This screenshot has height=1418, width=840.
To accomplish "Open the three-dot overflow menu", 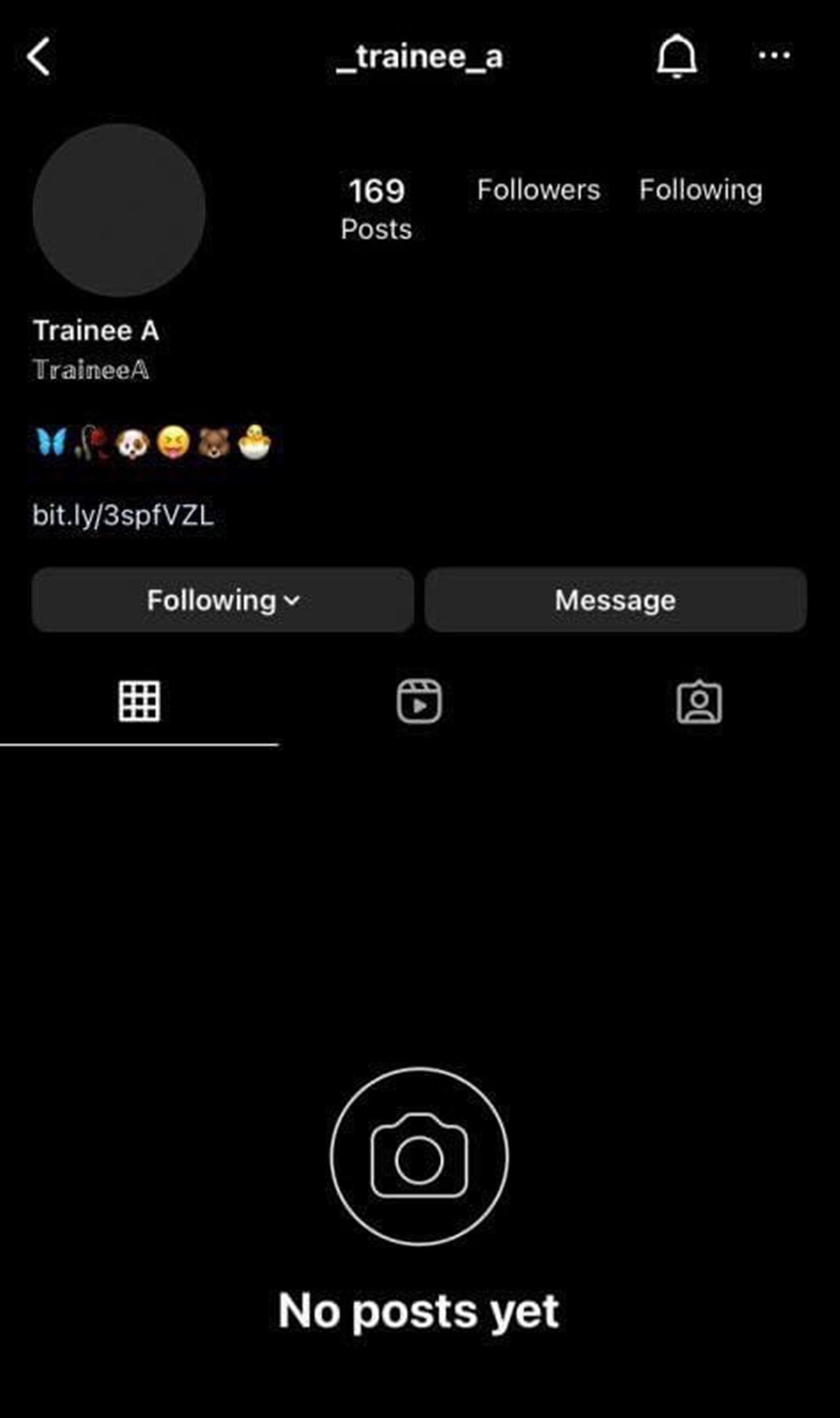I will pos(774,56).
